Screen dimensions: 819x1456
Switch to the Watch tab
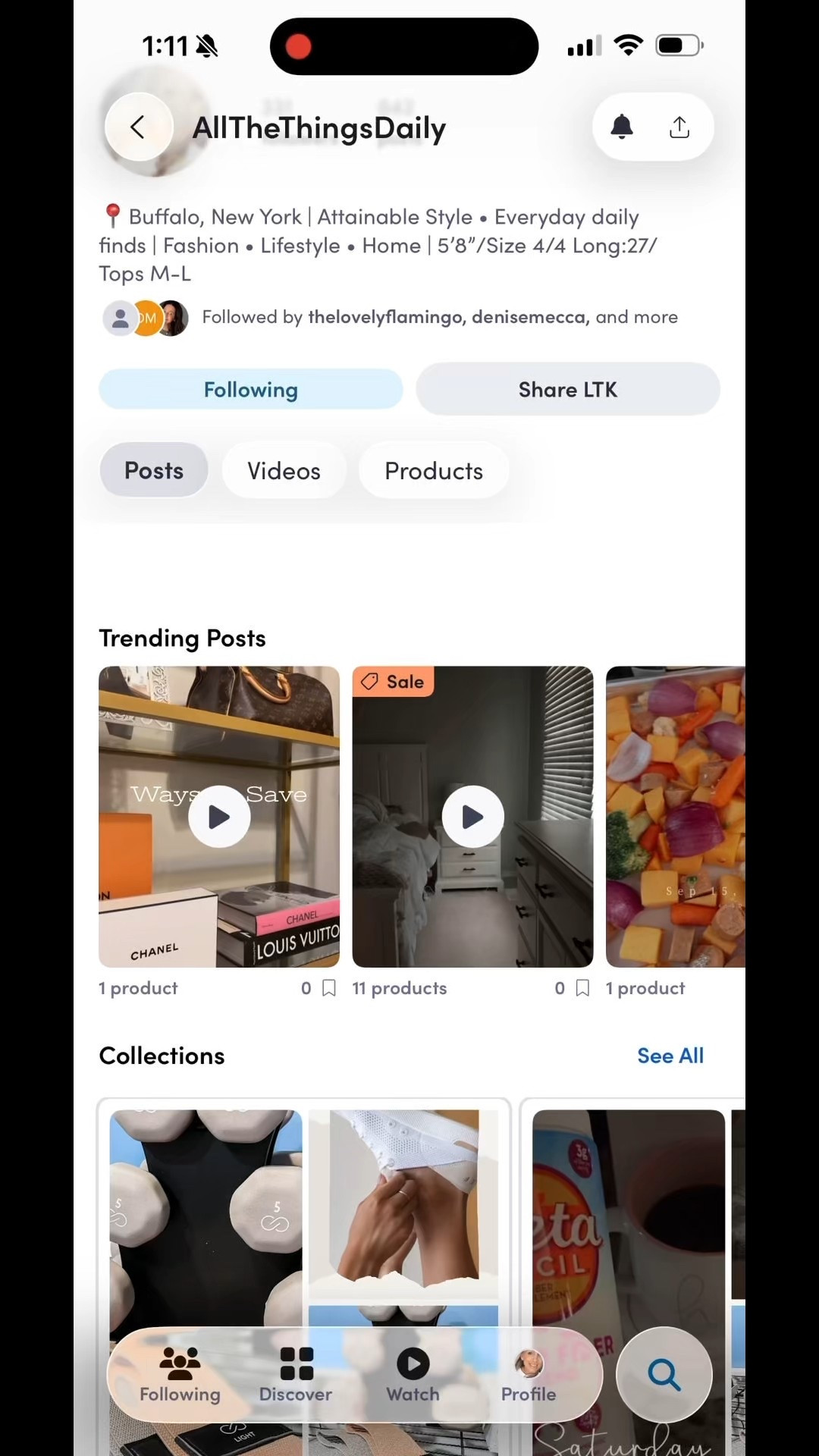(x=413, y=1374)
